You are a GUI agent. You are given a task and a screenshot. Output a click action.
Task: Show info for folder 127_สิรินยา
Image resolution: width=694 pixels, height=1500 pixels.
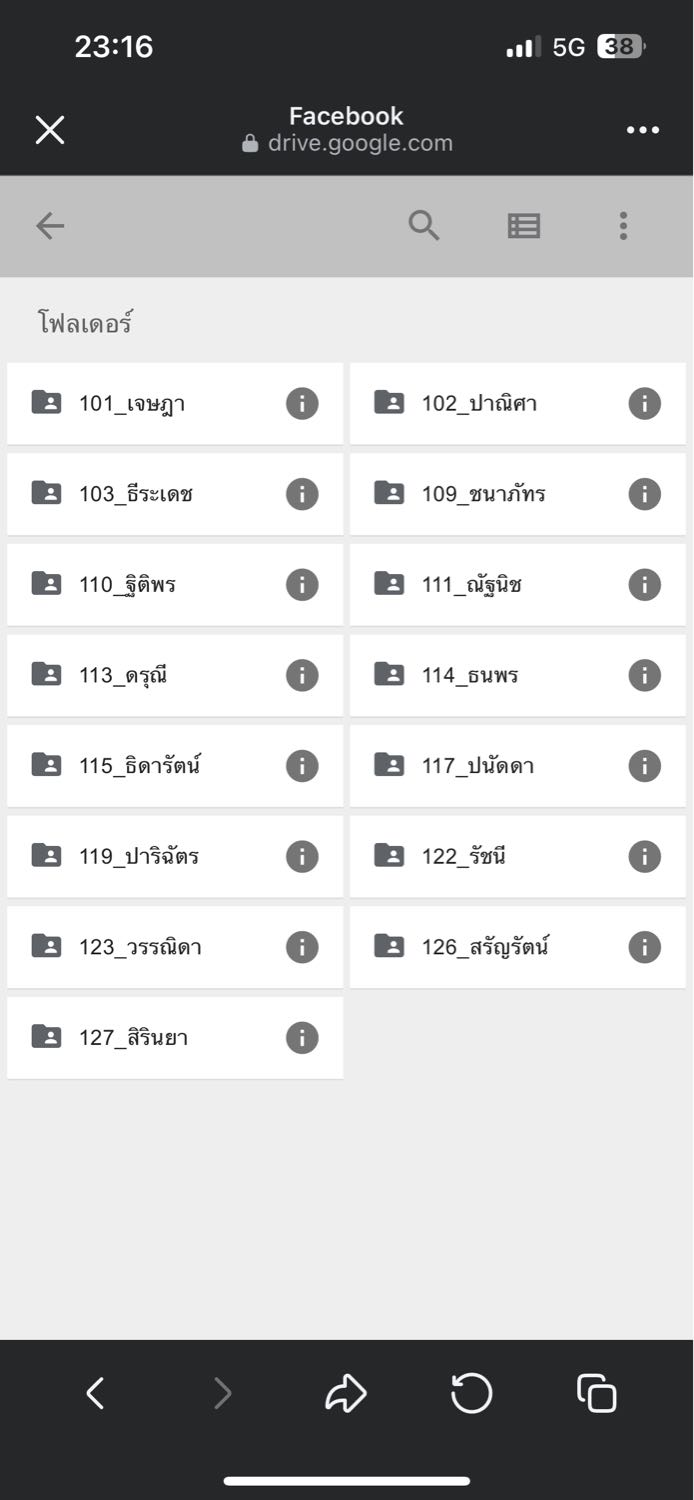click(x=302, y=1038)
